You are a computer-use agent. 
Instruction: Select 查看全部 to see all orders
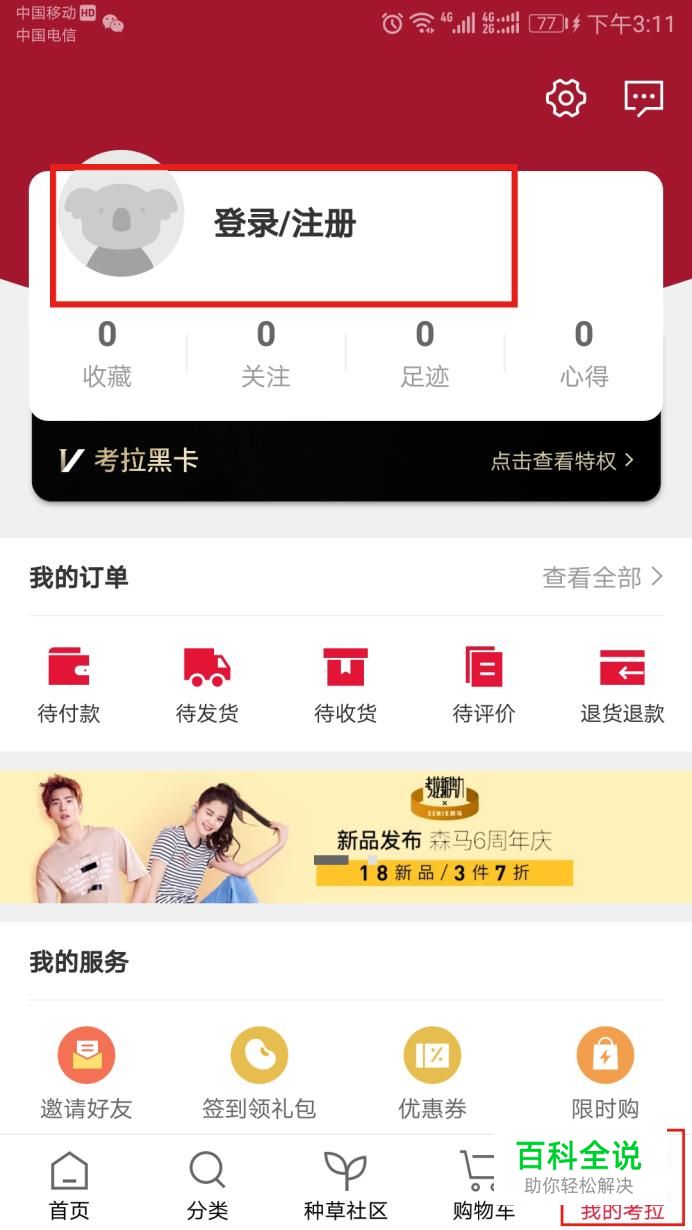(x=602, y=577)
